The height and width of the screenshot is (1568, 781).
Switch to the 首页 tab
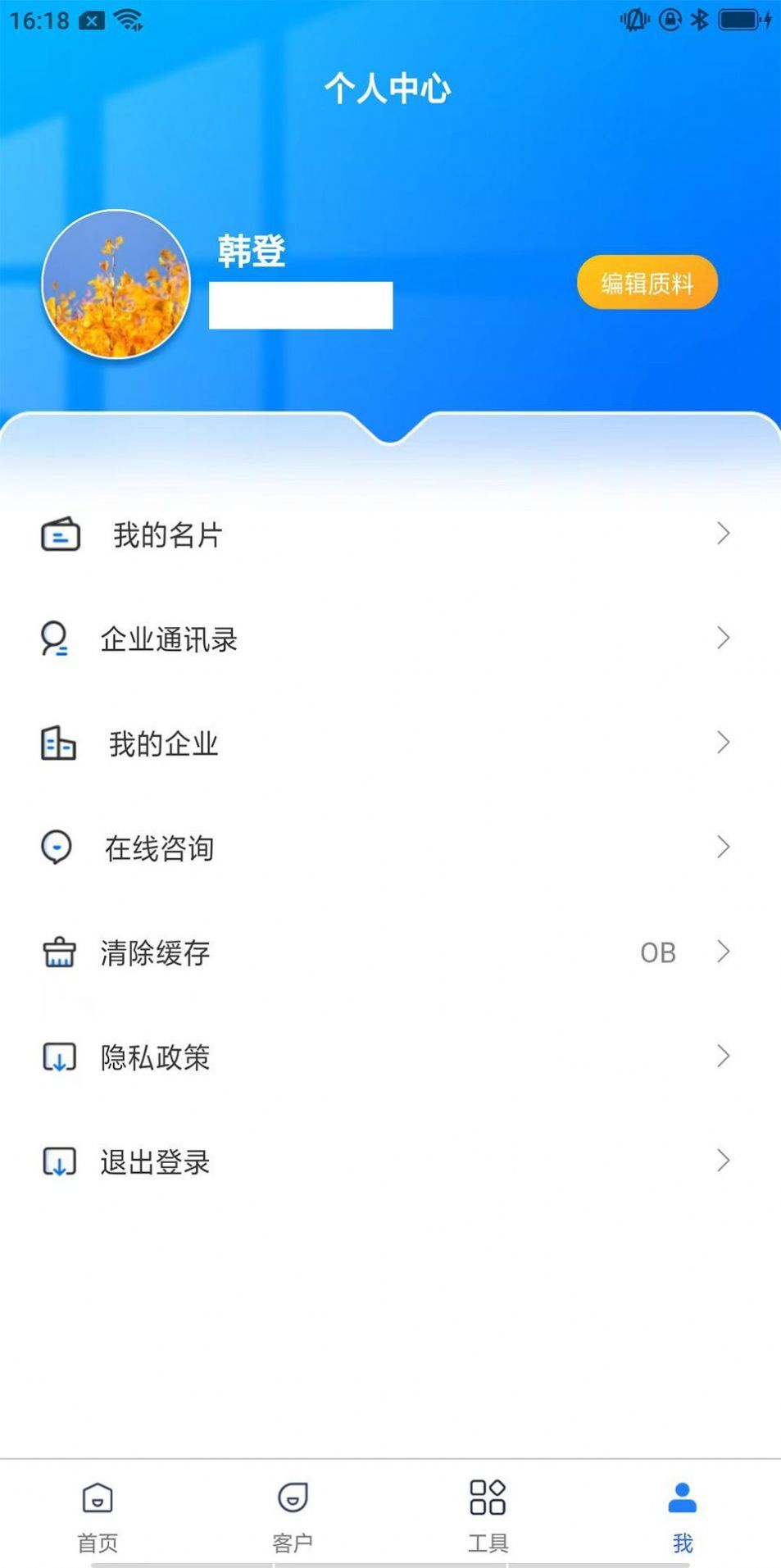pos(98,1512)
